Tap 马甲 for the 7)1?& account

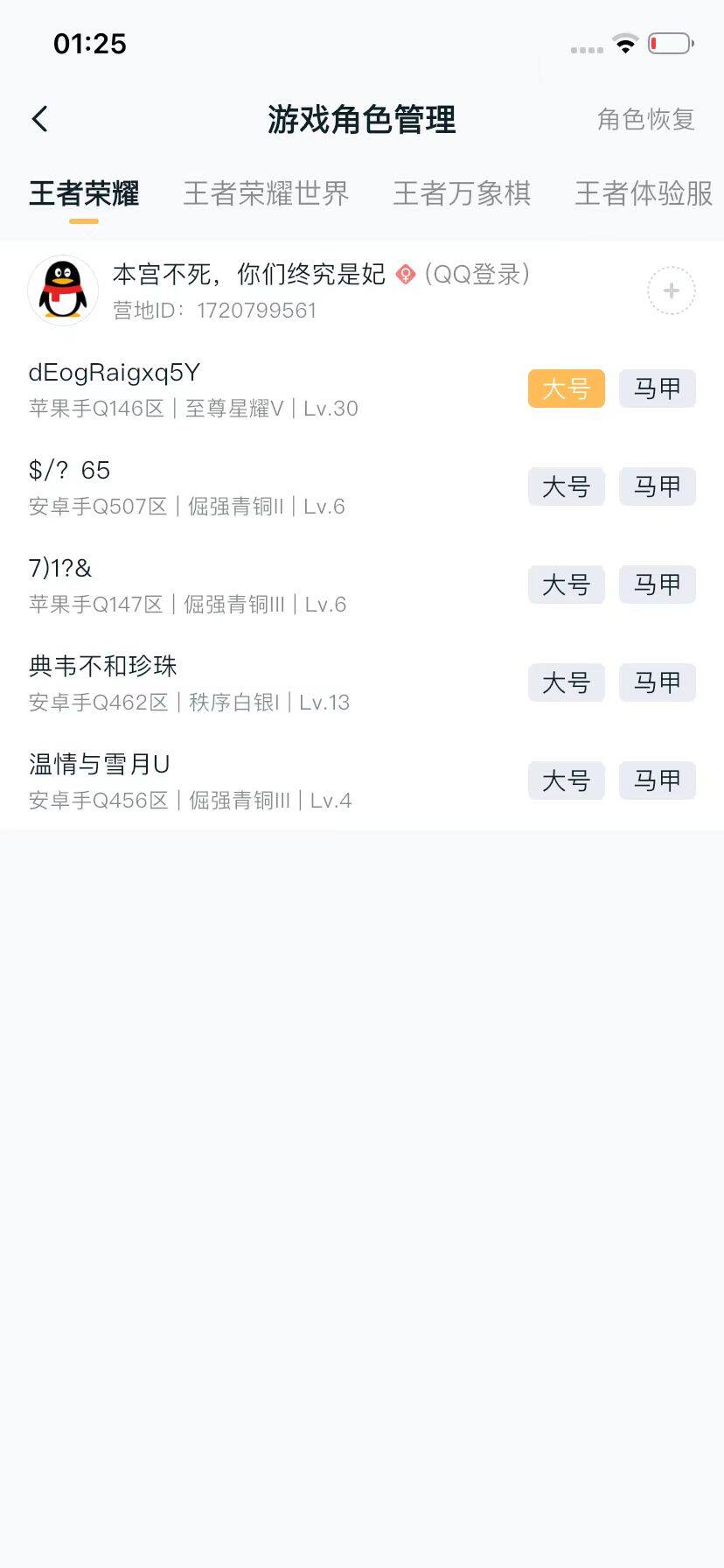[x=657, y=585]
